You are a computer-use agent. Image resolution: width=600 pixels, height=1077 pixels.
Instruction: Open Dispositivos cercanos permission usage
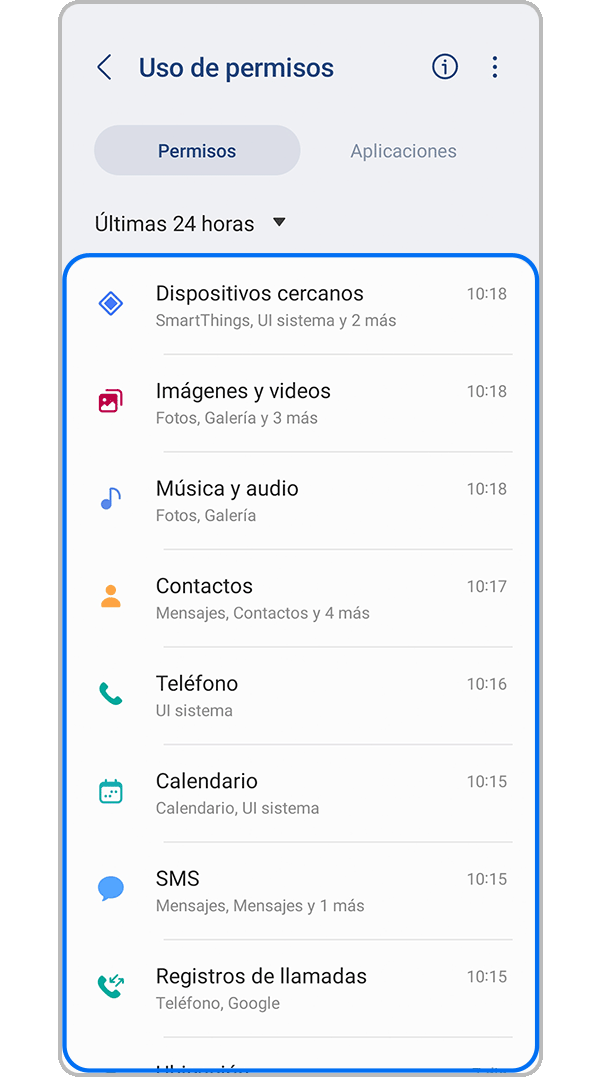[x=300, y=305]
